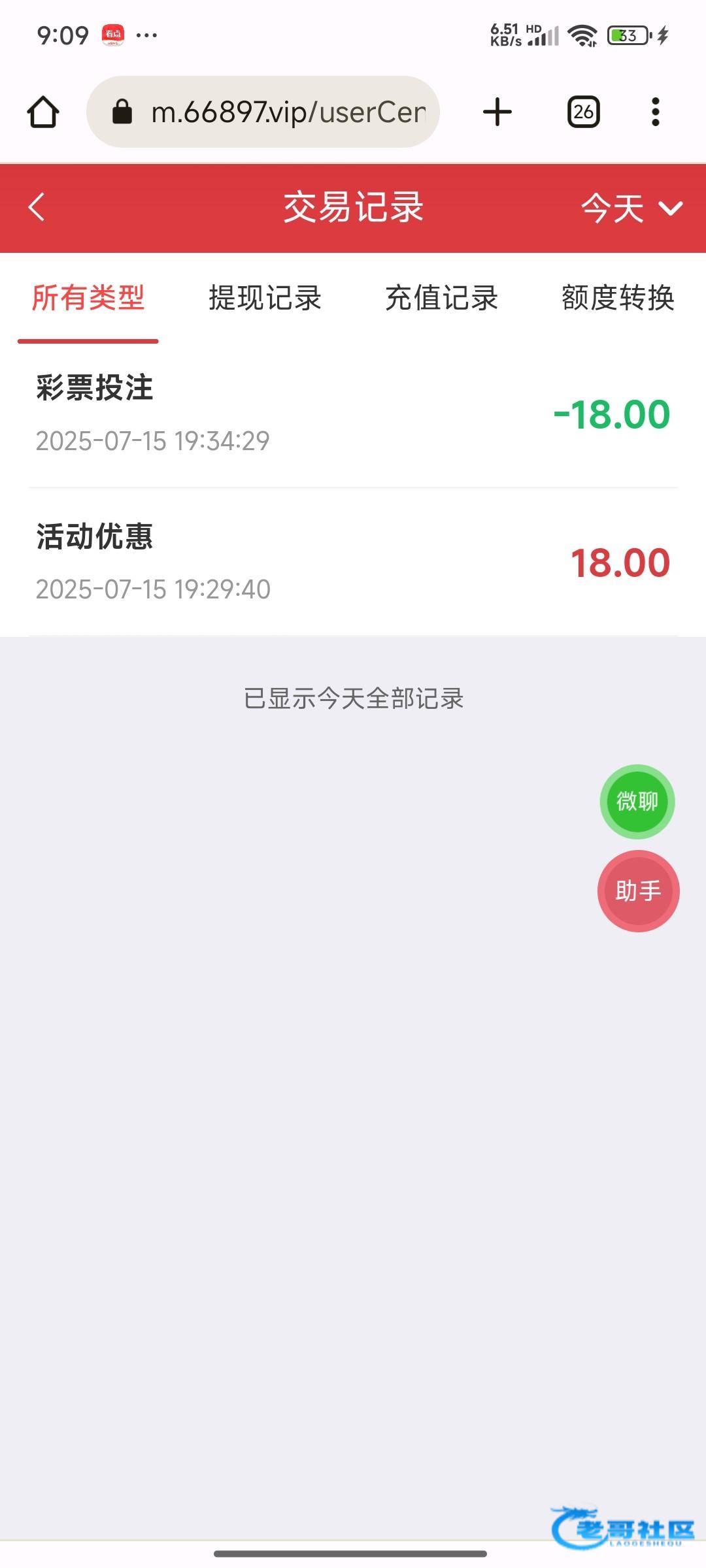706x1568 pixels.
Task: Expand the 今天 date filter dropdown
Action: pyautogui.click(x=631, y=208)
